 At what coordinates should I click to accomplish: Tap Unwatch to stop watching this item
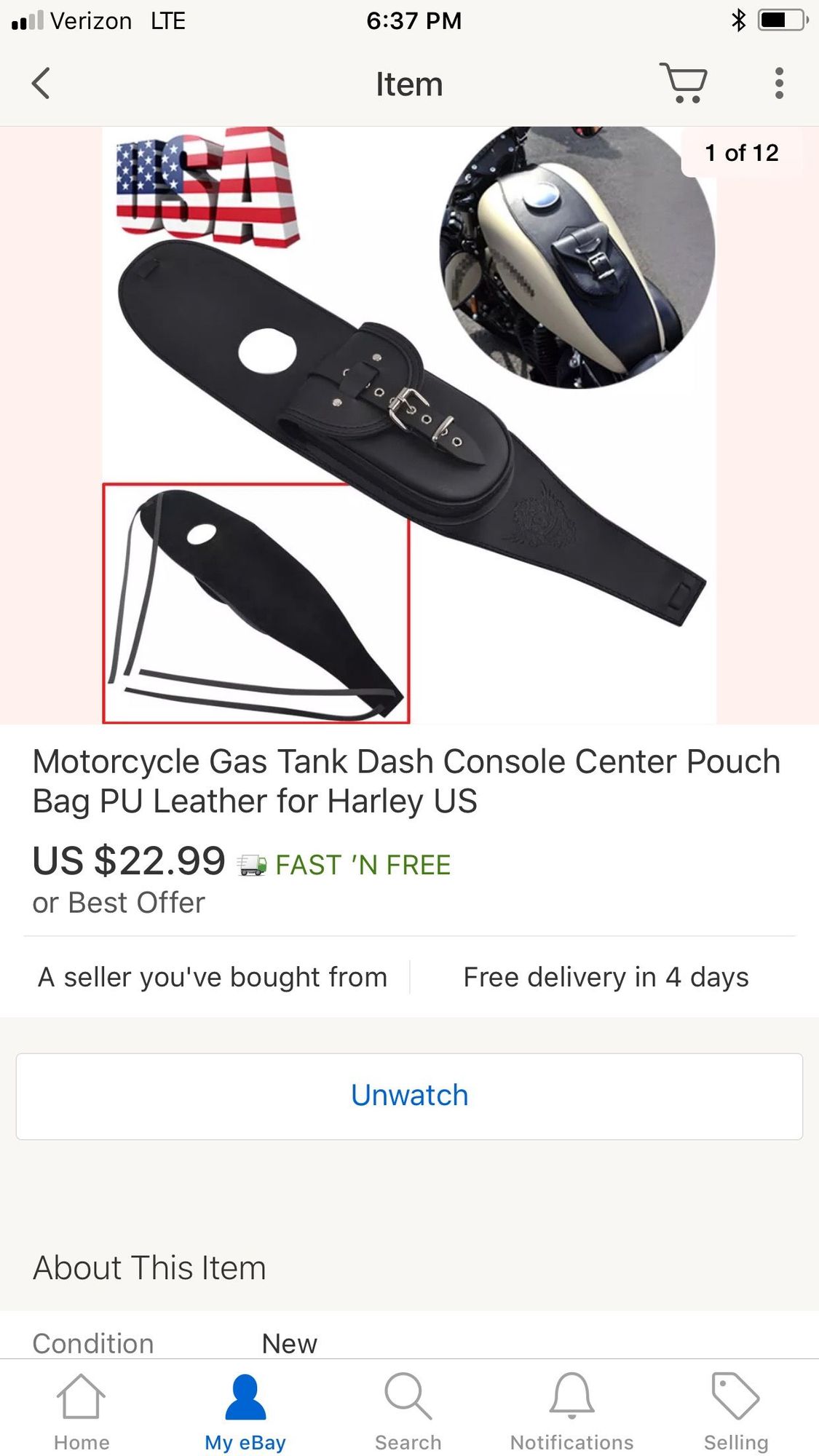pos(409,1096)
